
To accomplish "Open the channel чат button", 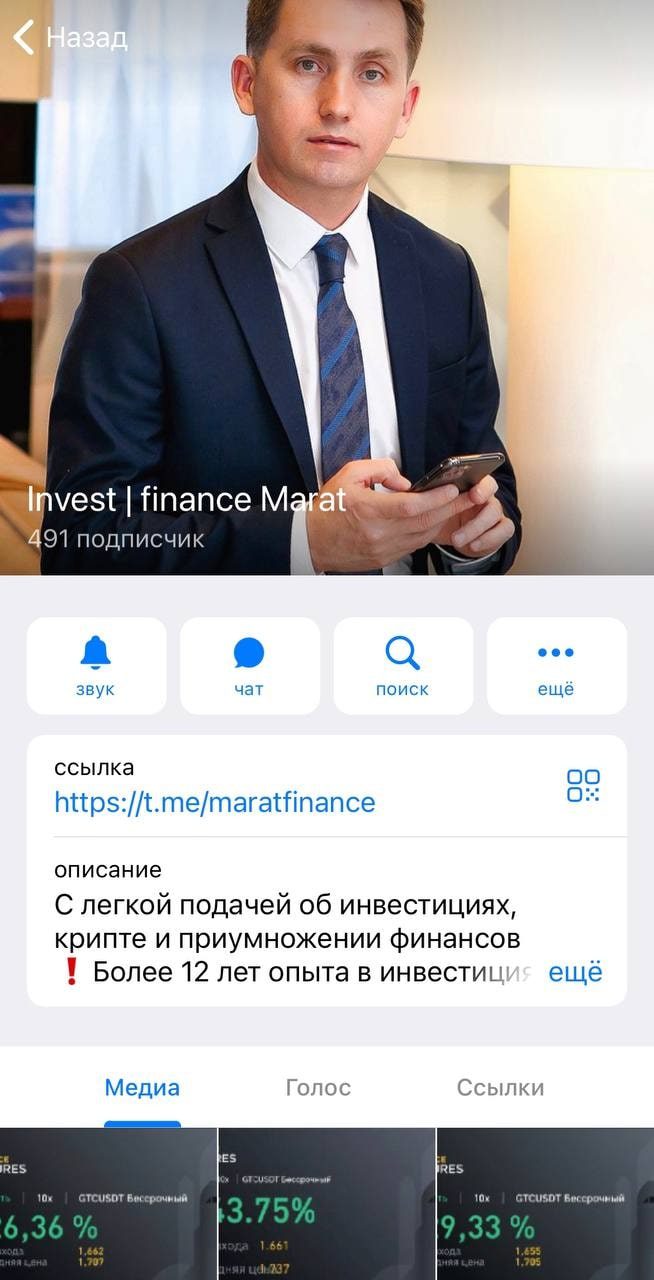I will click(x=249, y=665).
